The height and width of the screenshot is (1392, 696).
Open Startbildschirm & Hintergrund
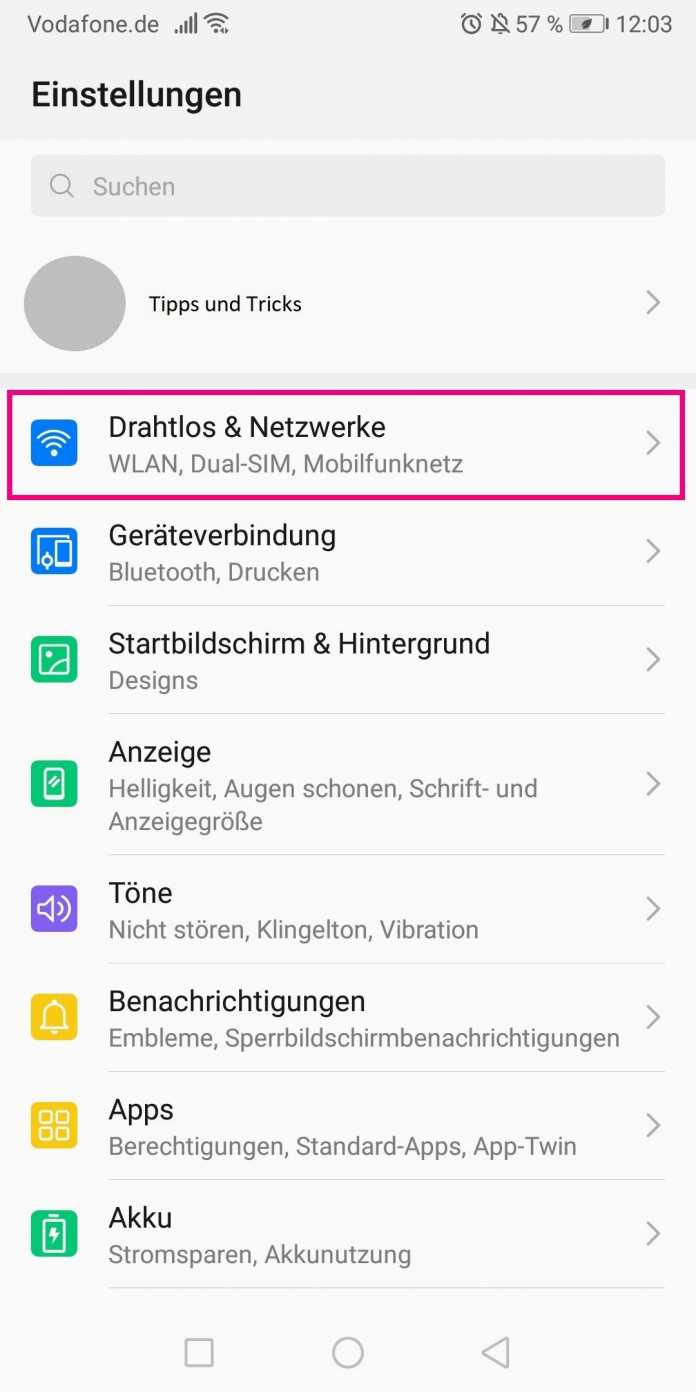(x=347, y=660)
